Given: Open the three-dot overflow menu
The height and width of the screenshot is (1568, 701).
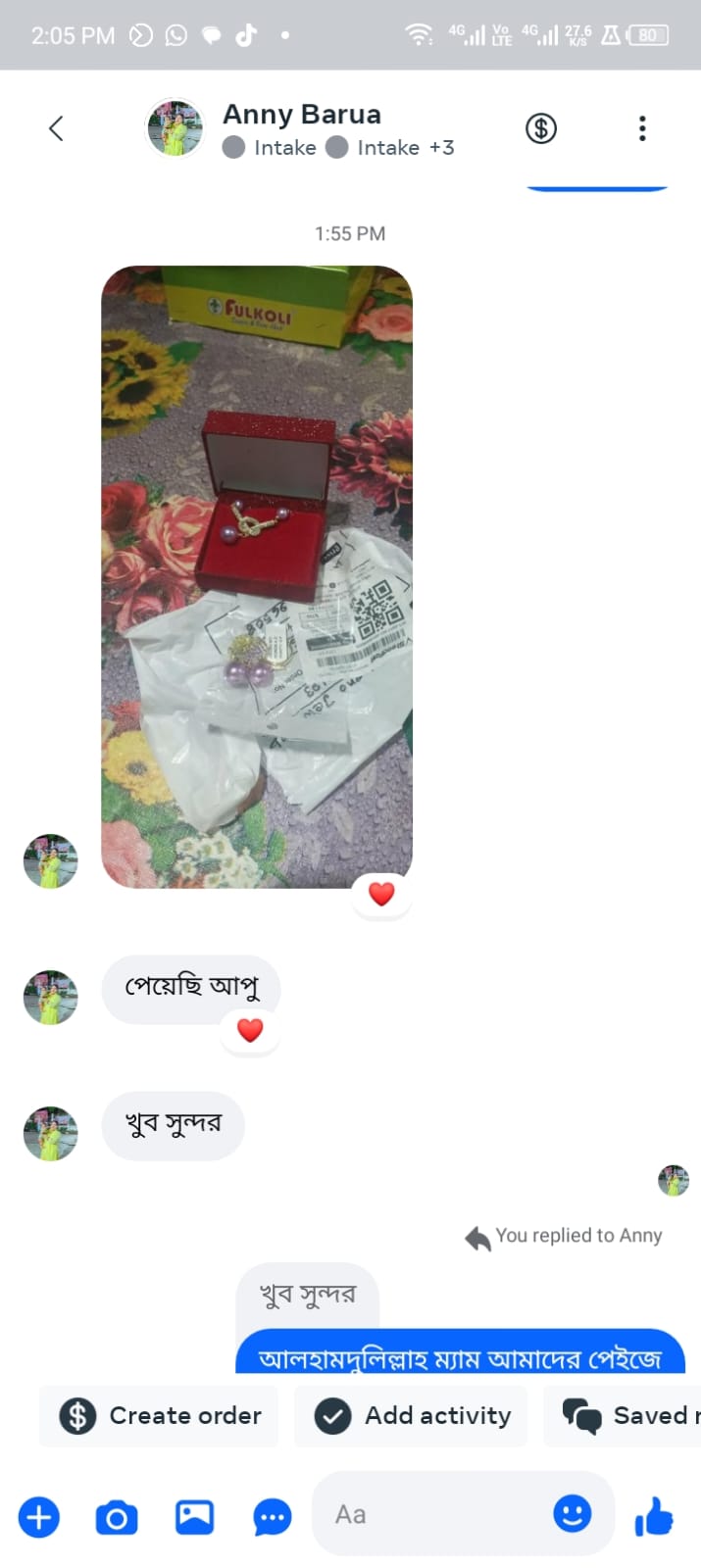Looking at the screenshot, I should pos(642,128).
